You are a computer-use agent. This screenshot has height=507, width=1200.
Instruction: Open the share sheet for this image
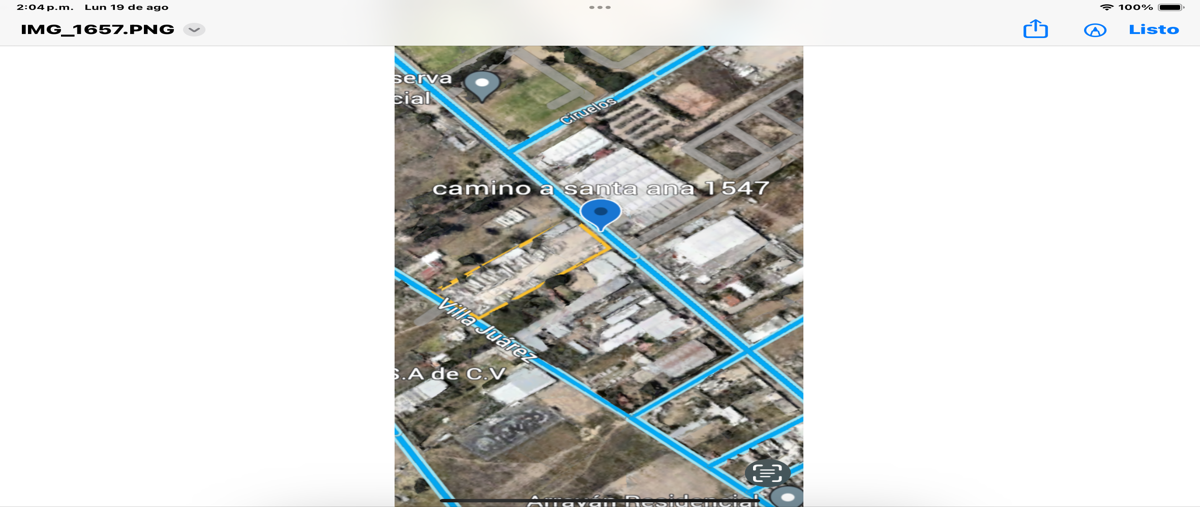(x=1035, y=30)
